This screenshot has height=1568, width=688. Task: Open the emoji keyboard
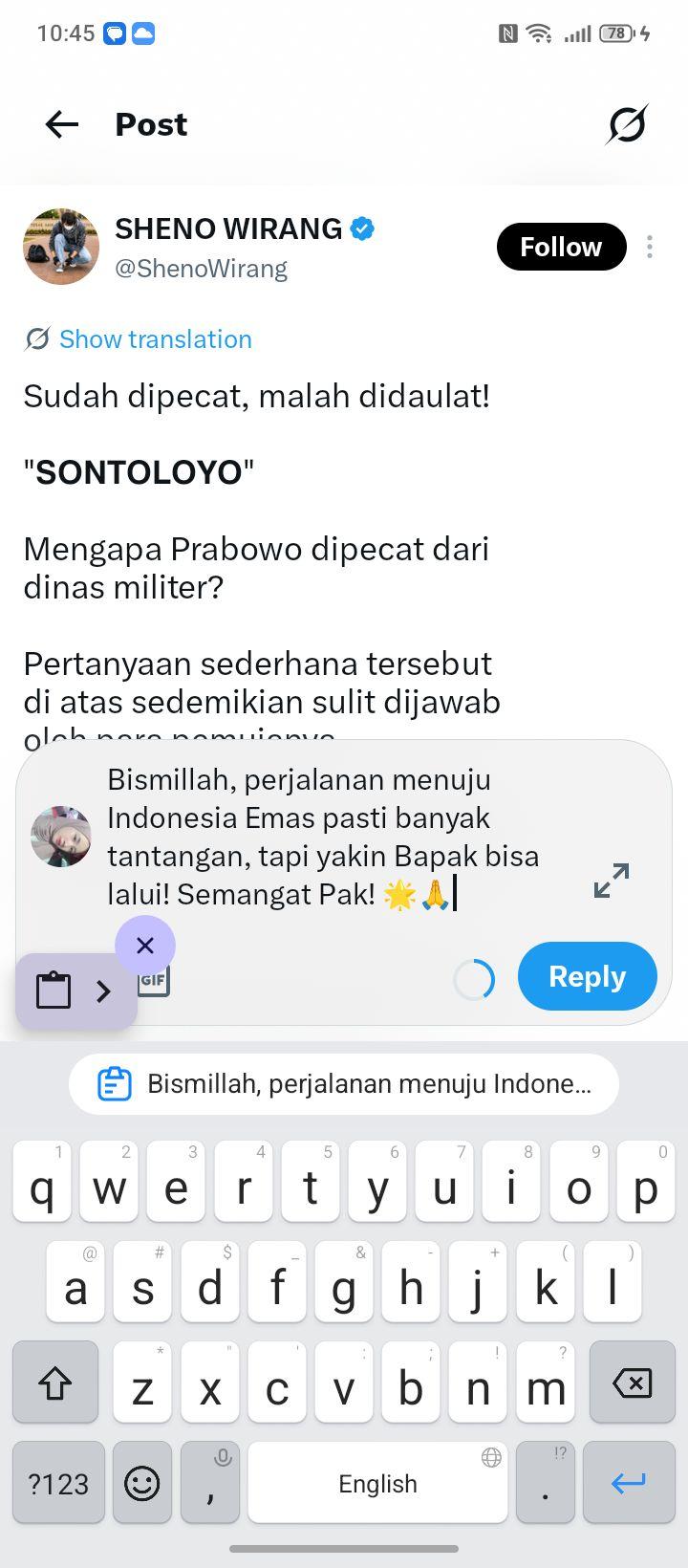point(142,1483)
